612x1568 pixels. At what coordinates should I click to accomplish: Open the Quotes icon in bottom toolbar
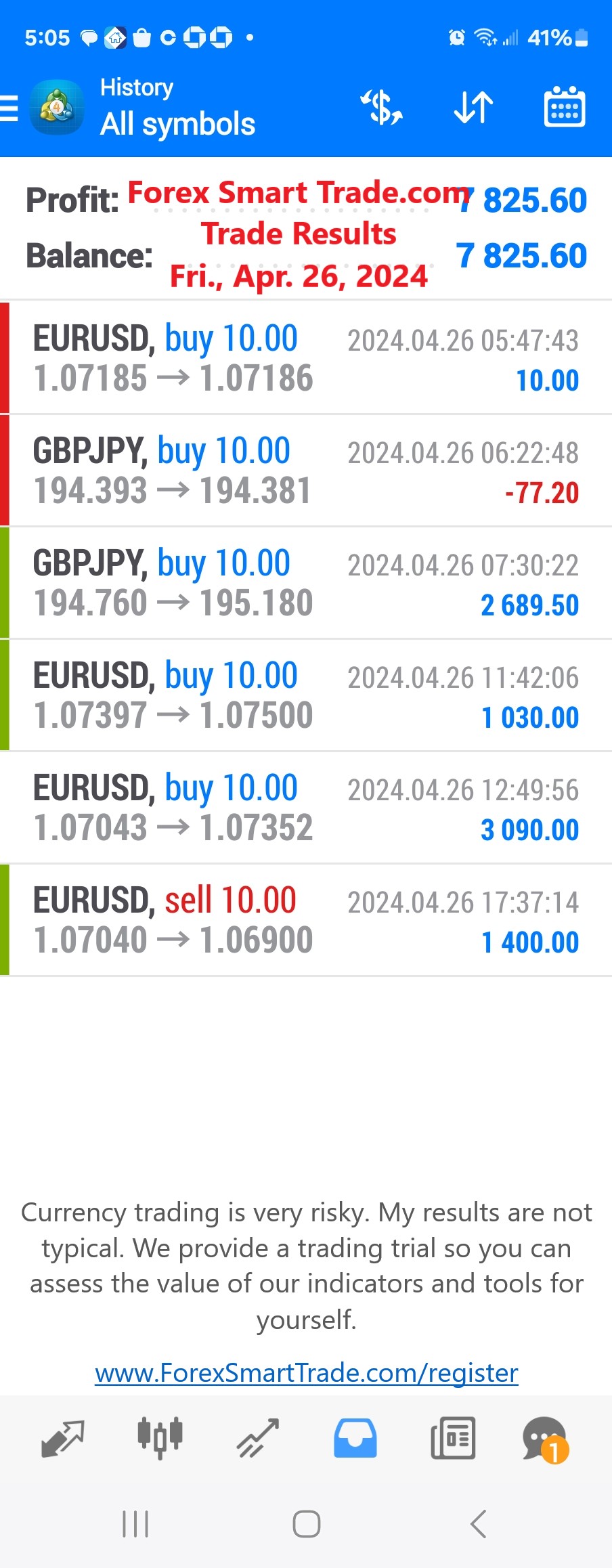pos(61,1438)
